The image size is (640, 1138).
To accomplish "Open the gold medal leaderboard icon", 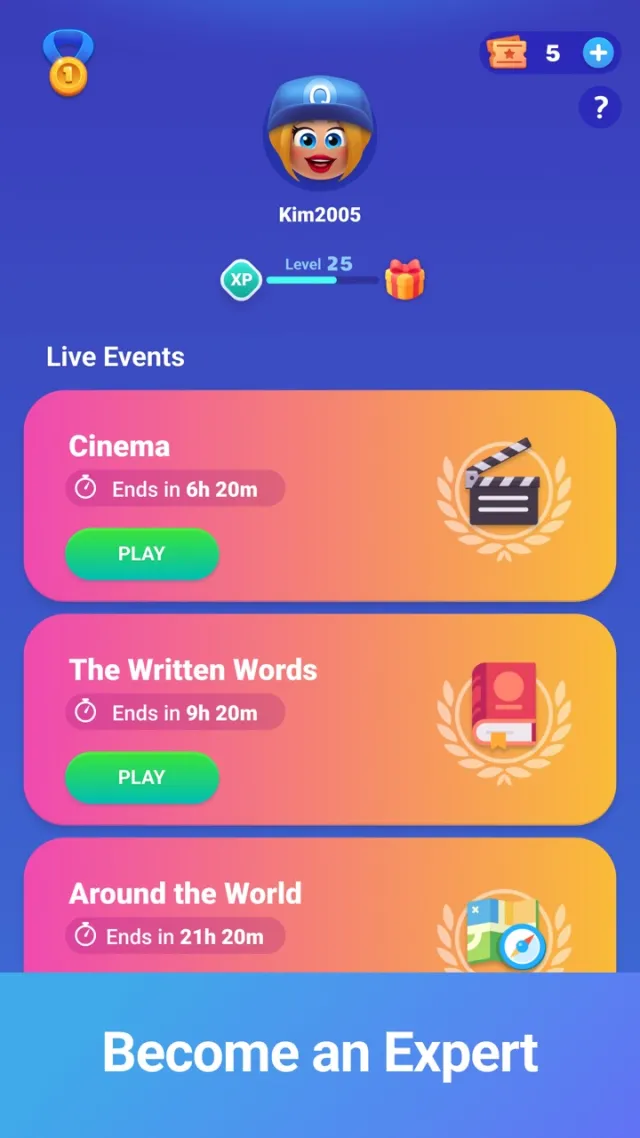I will [68, 65].
